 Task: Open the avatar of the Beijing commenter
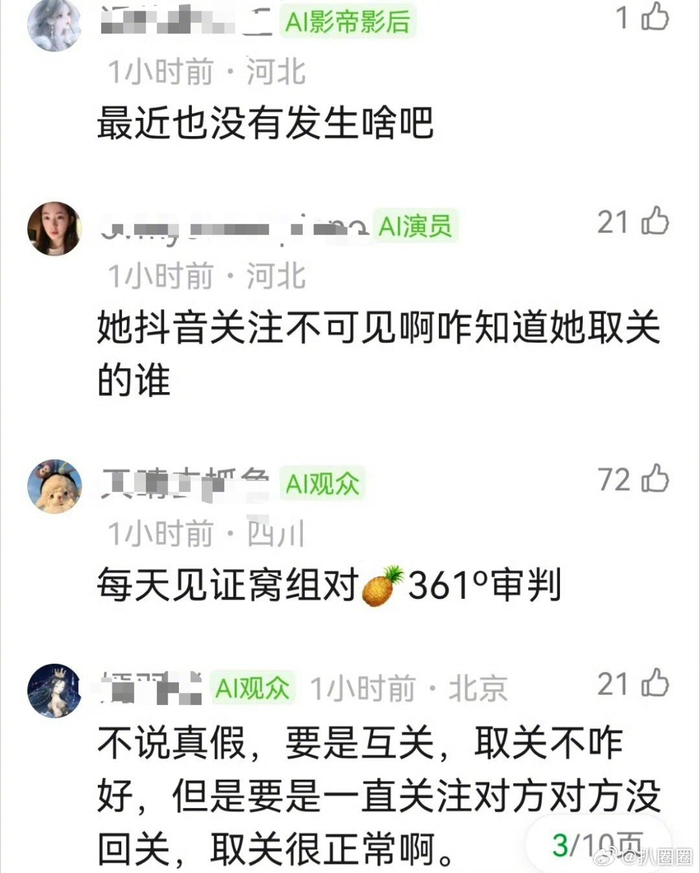click(53, 690)
